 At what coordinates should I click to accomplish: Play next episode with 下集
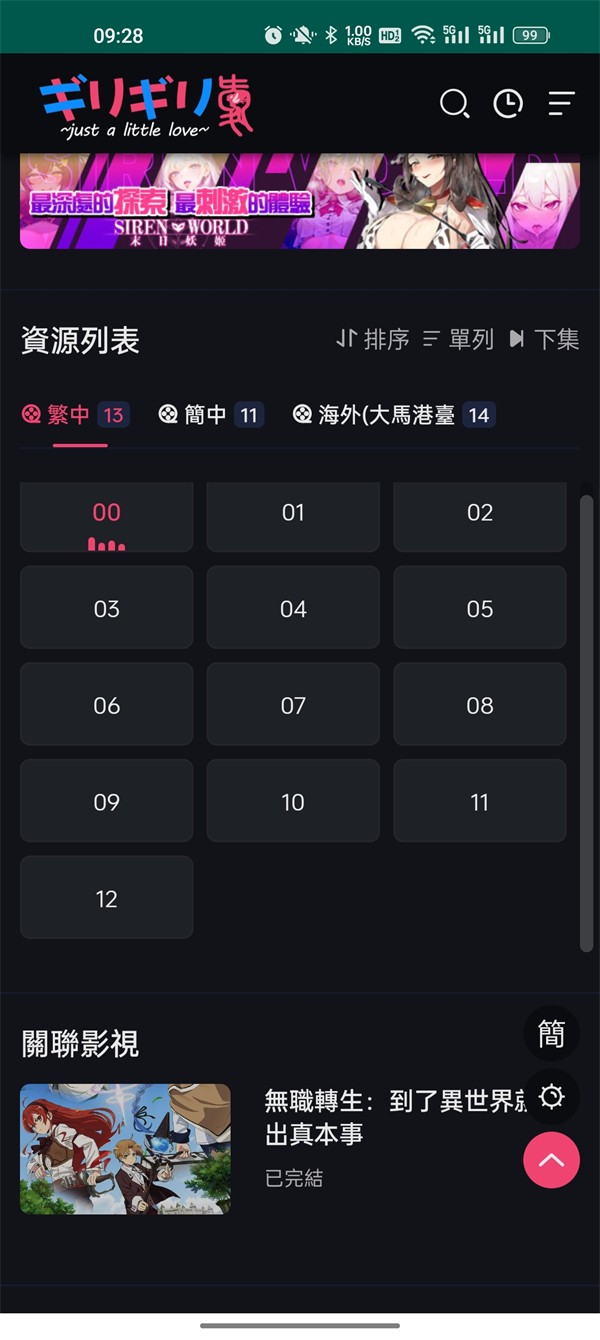point(544,339)
